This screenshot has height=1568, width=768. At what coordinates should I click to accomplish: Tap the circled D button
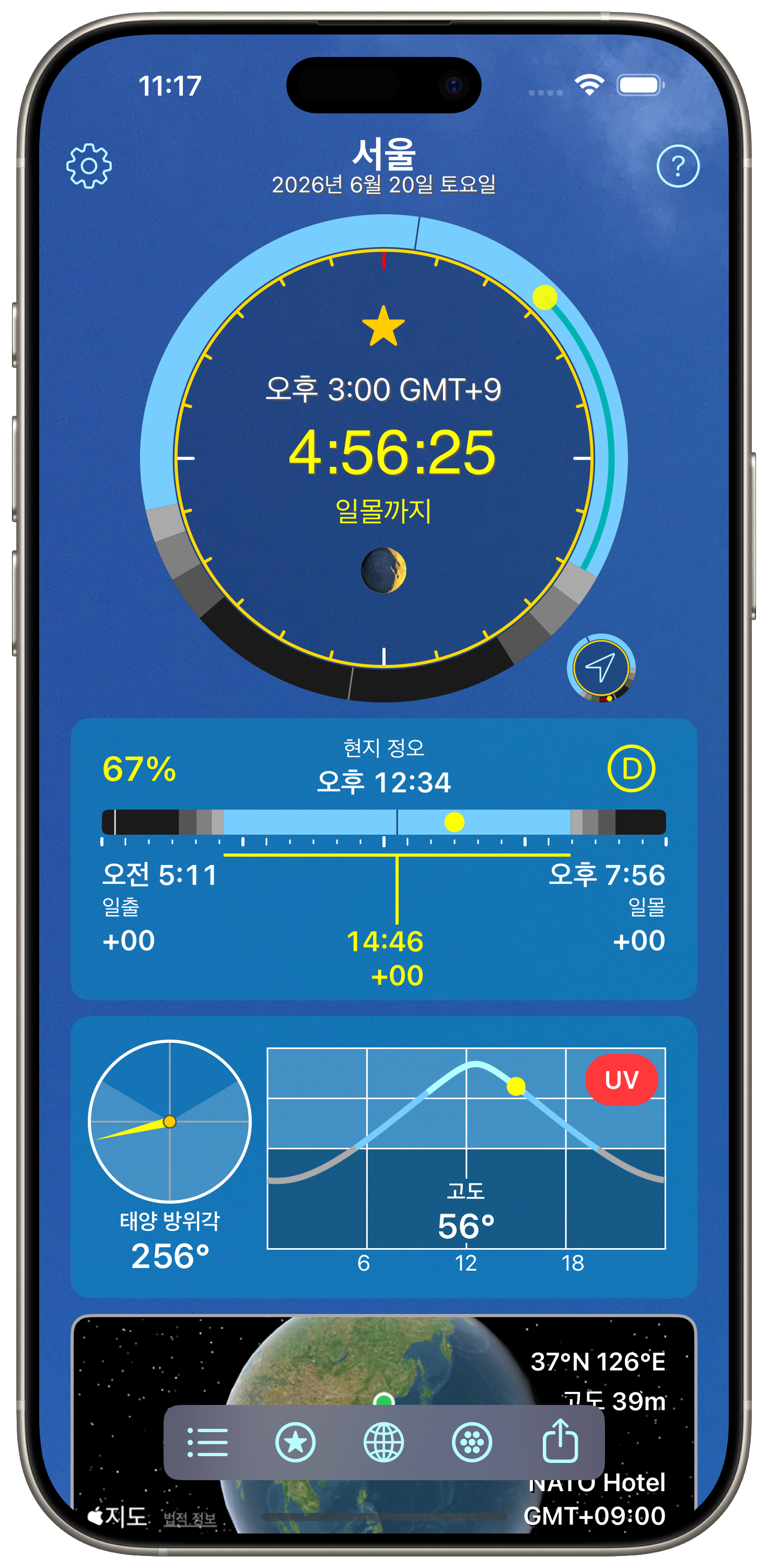click(x=631, y=769)
